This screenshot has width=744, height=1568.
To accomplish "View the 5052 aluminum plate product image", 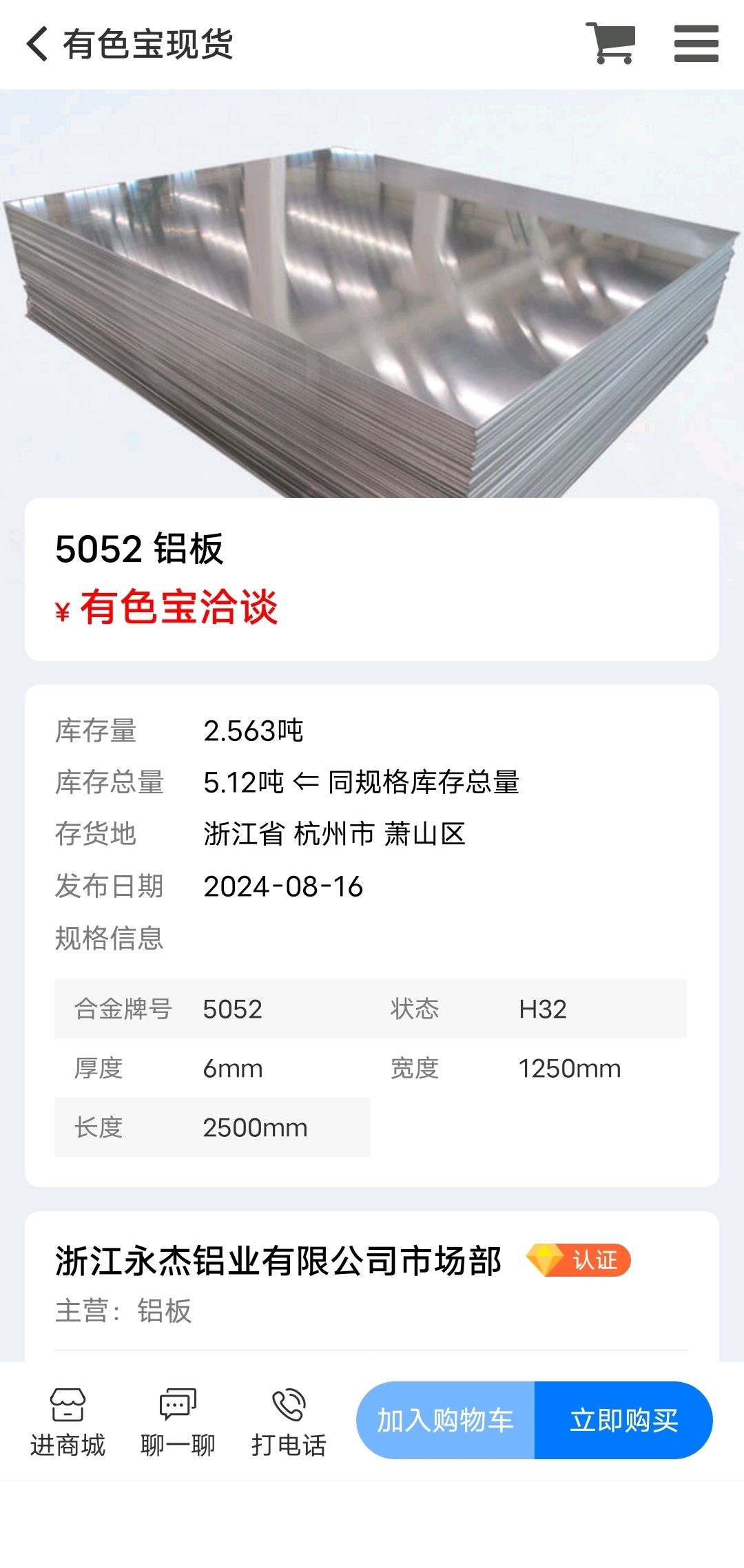I will pyautogui.click(x=372, y=293).
